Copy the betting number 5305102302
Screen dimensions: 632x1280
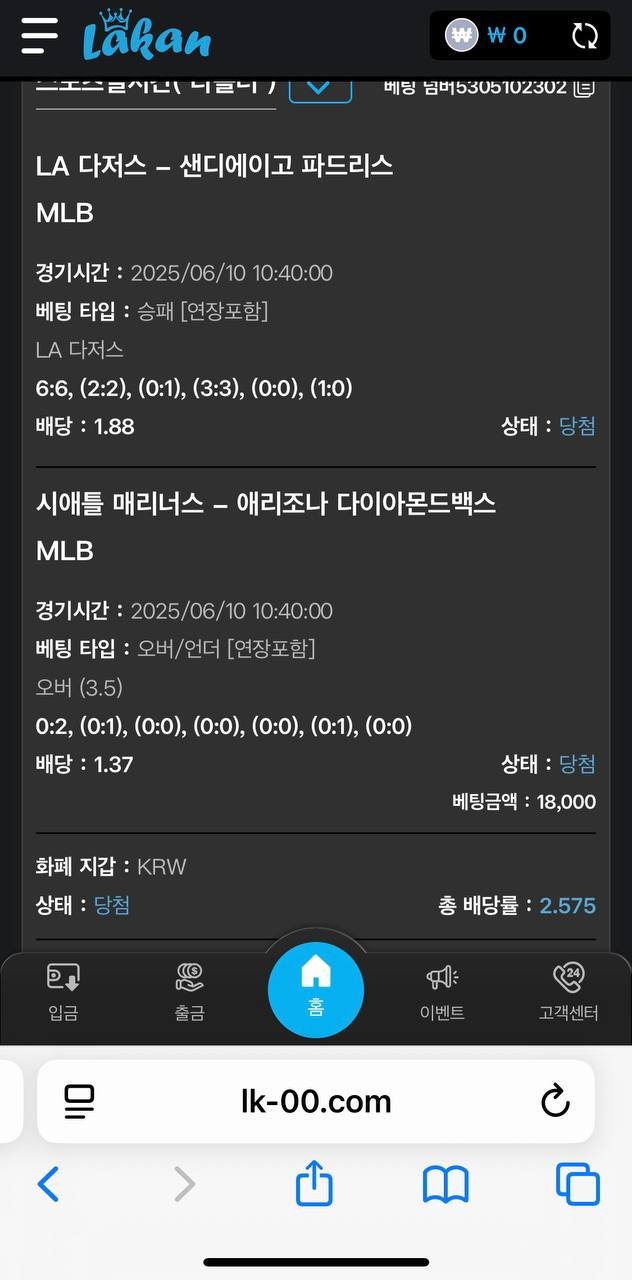point(584,87)
